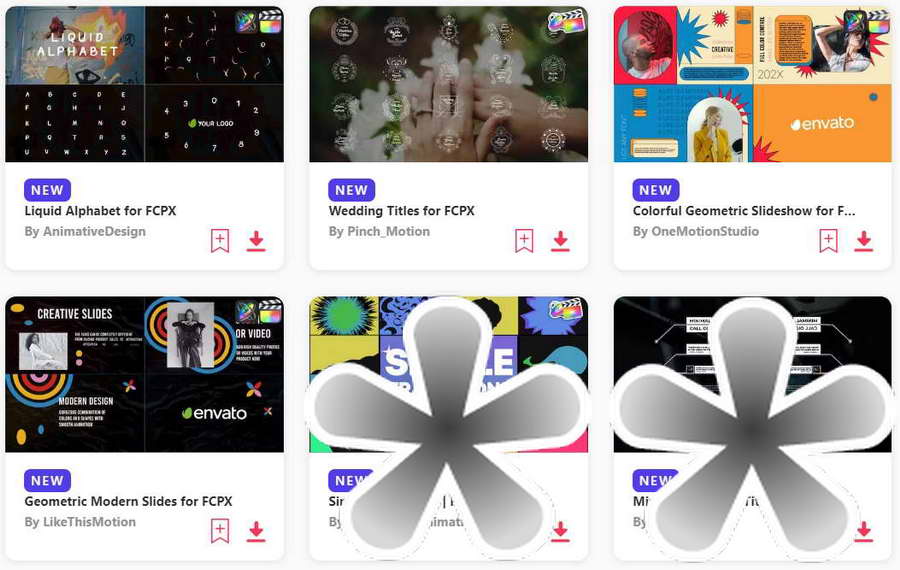900x570 pixels.
Task: Download Liquid Alphabet for FCPX
Action: tap(256, 241)
